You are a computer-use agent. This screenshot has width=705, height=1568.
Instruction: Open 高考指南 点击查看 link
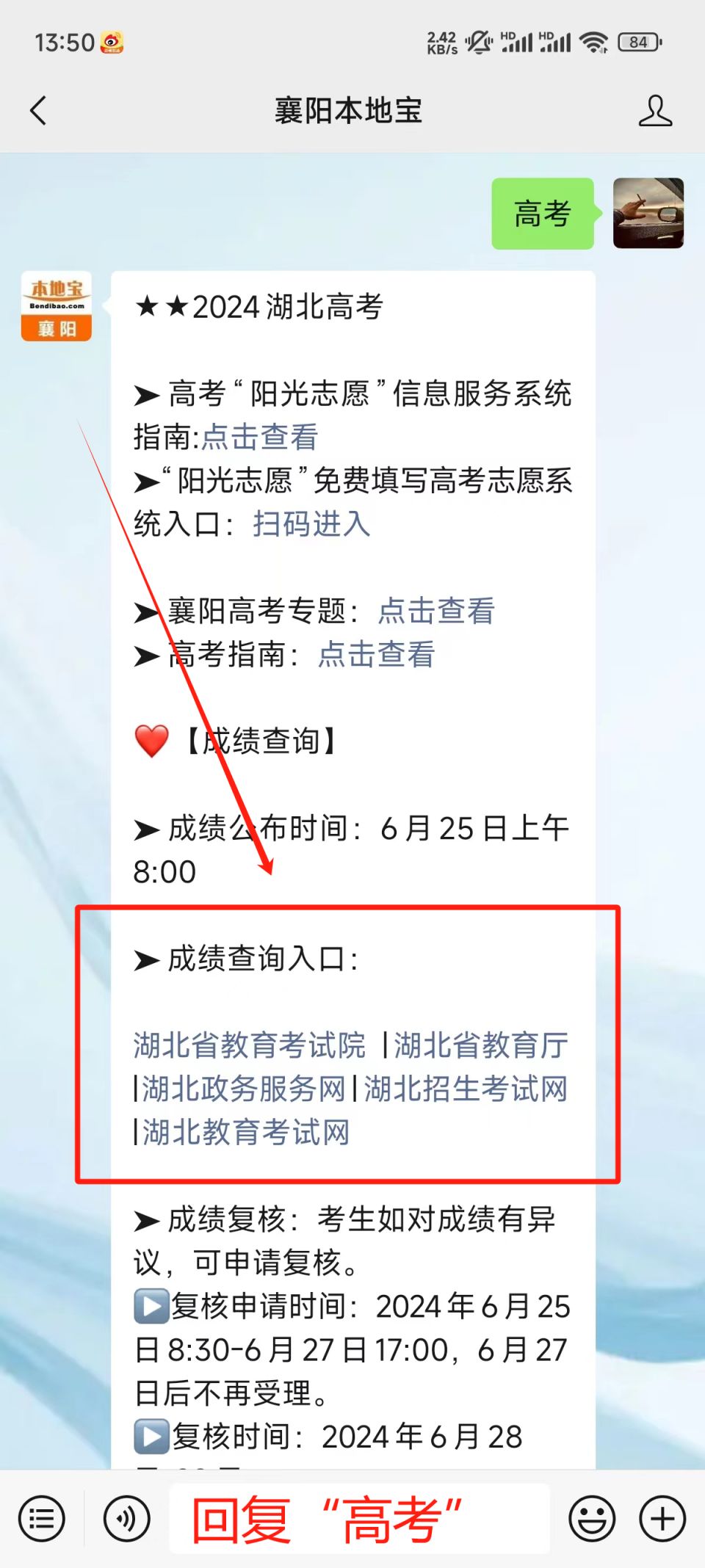click(376, 655)
